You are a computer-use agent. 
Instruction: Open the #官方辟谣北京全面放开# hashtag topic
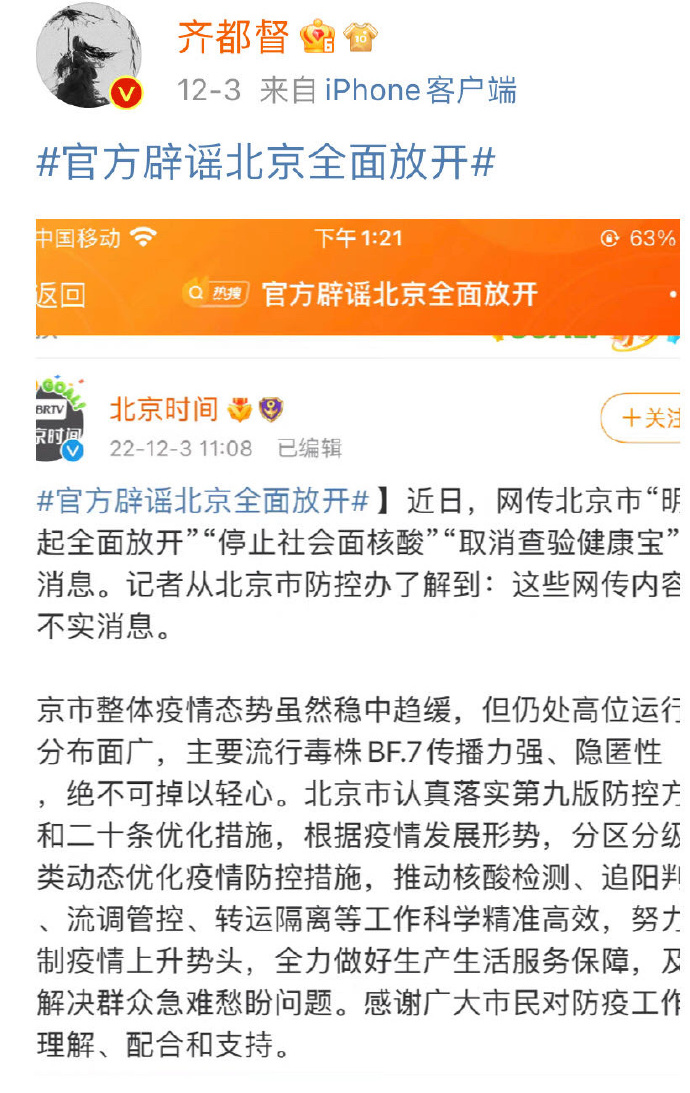point(266,162)
